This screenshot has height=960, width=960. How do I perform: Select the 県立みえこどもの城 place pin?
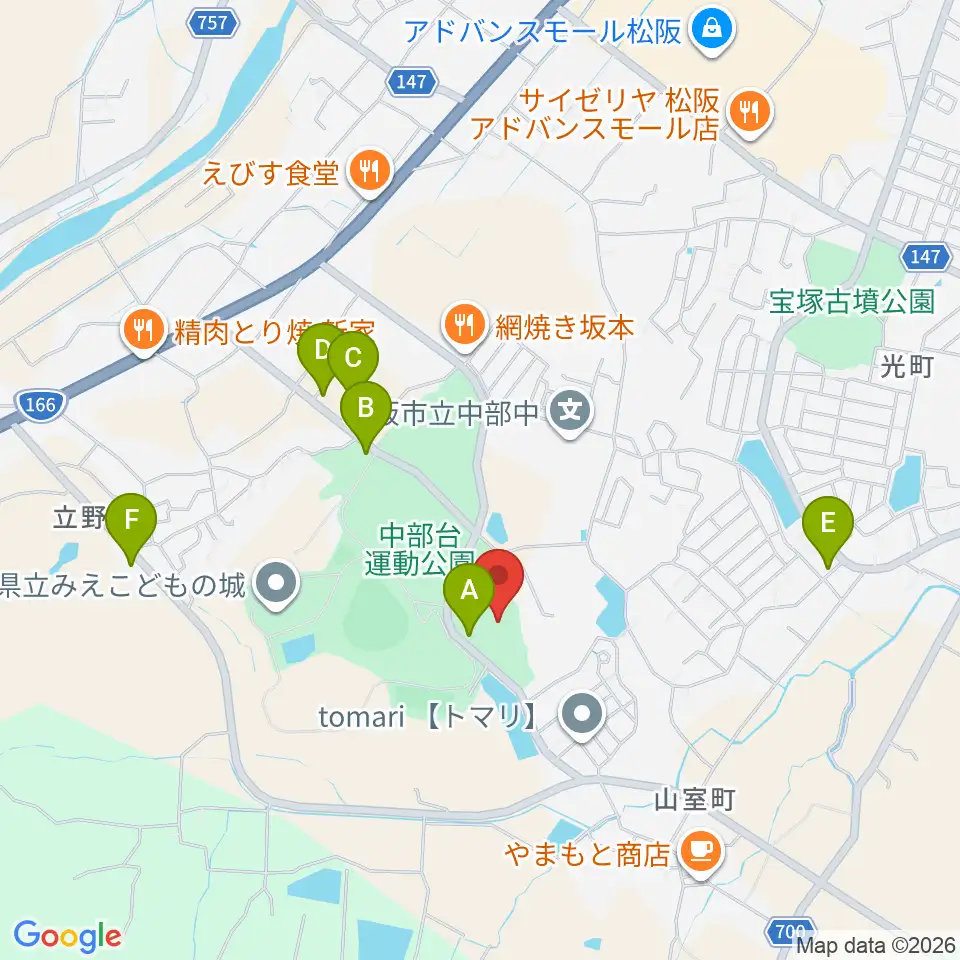[277, 583]
